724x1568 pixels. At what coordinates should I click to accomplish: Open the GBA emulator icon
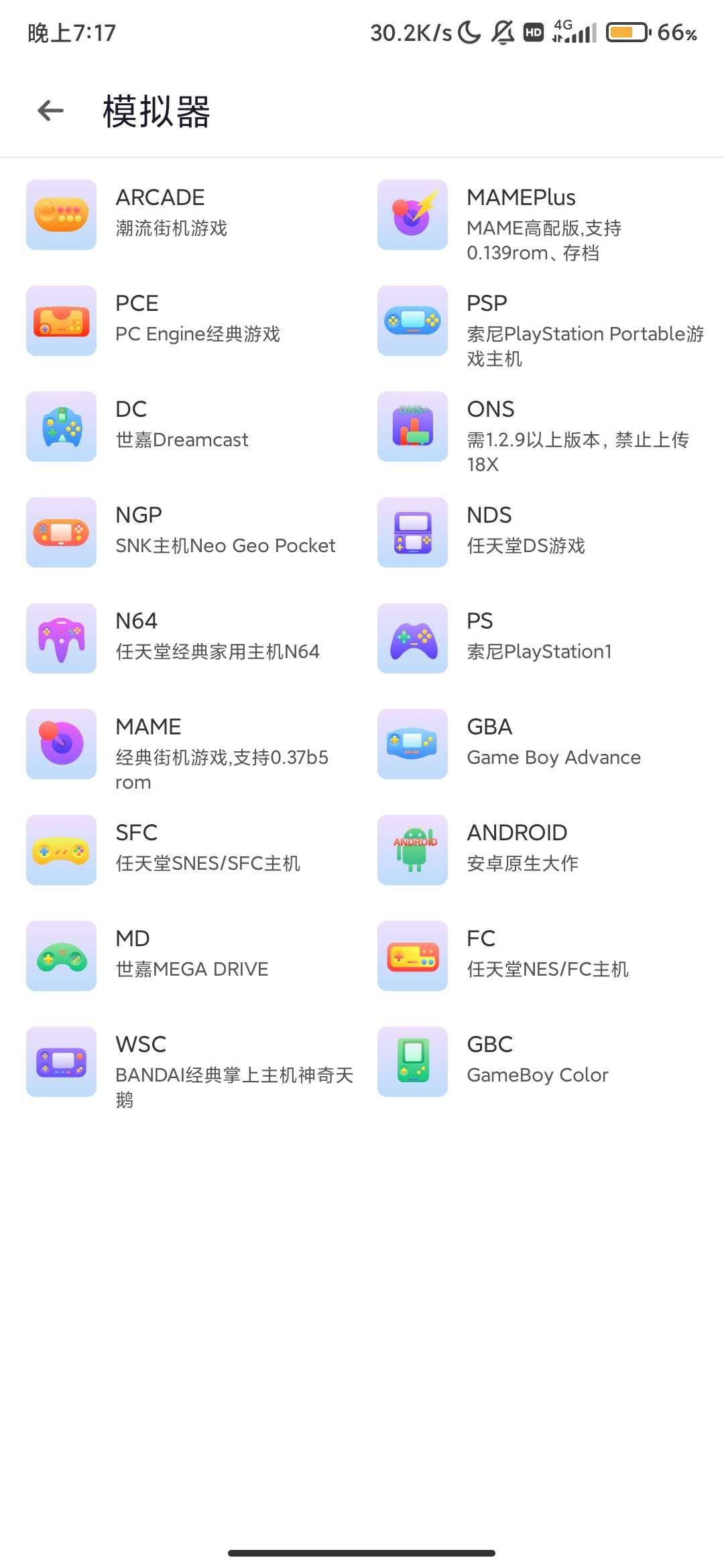412,744
